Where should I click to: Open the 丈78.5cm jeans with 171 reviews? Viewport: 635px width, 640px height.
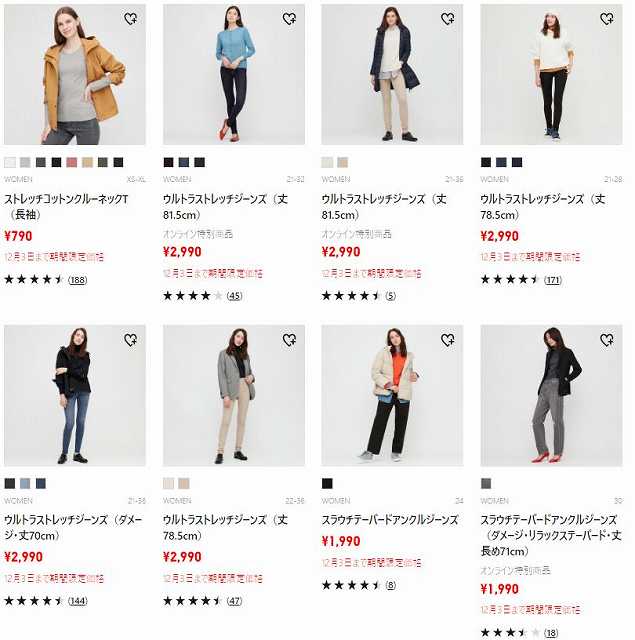click(x=541, y=206)
